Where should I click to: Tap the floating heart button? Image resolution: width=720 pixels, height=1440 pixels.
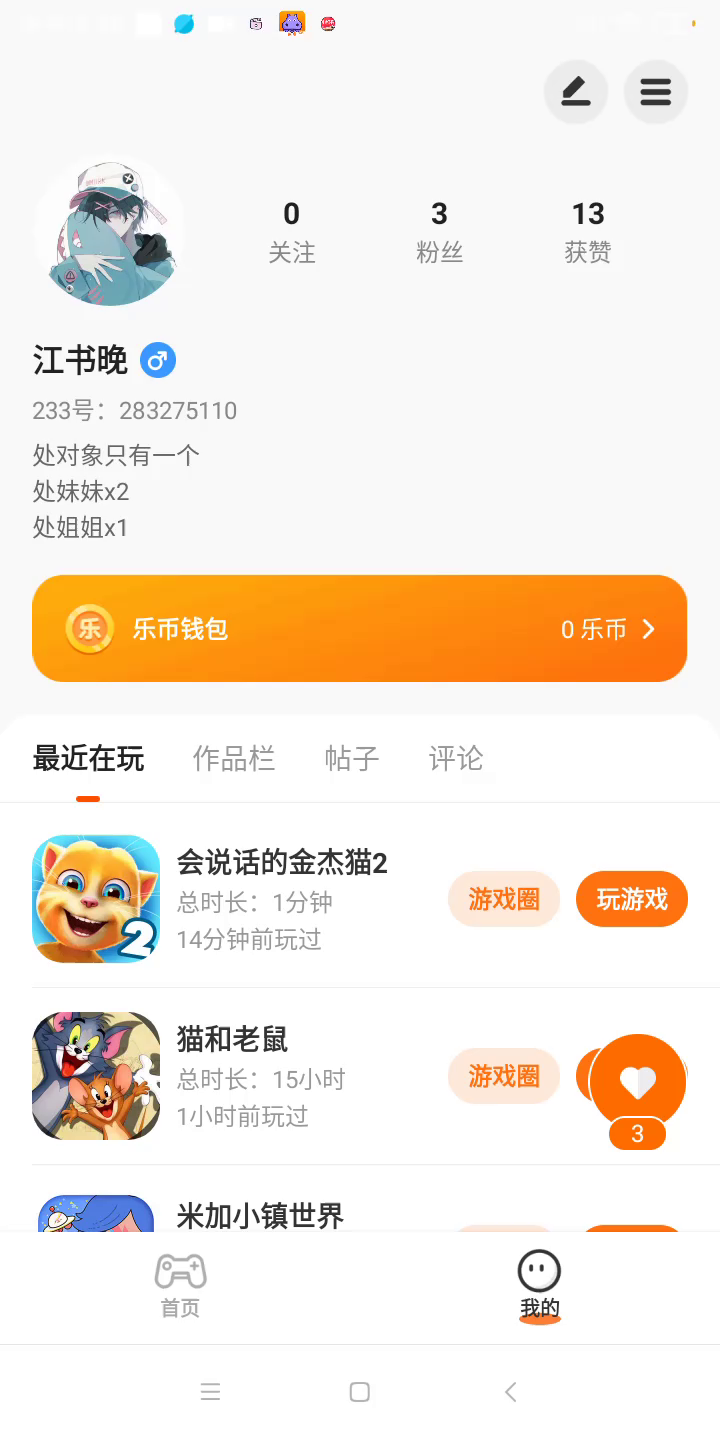[637, 1082]
